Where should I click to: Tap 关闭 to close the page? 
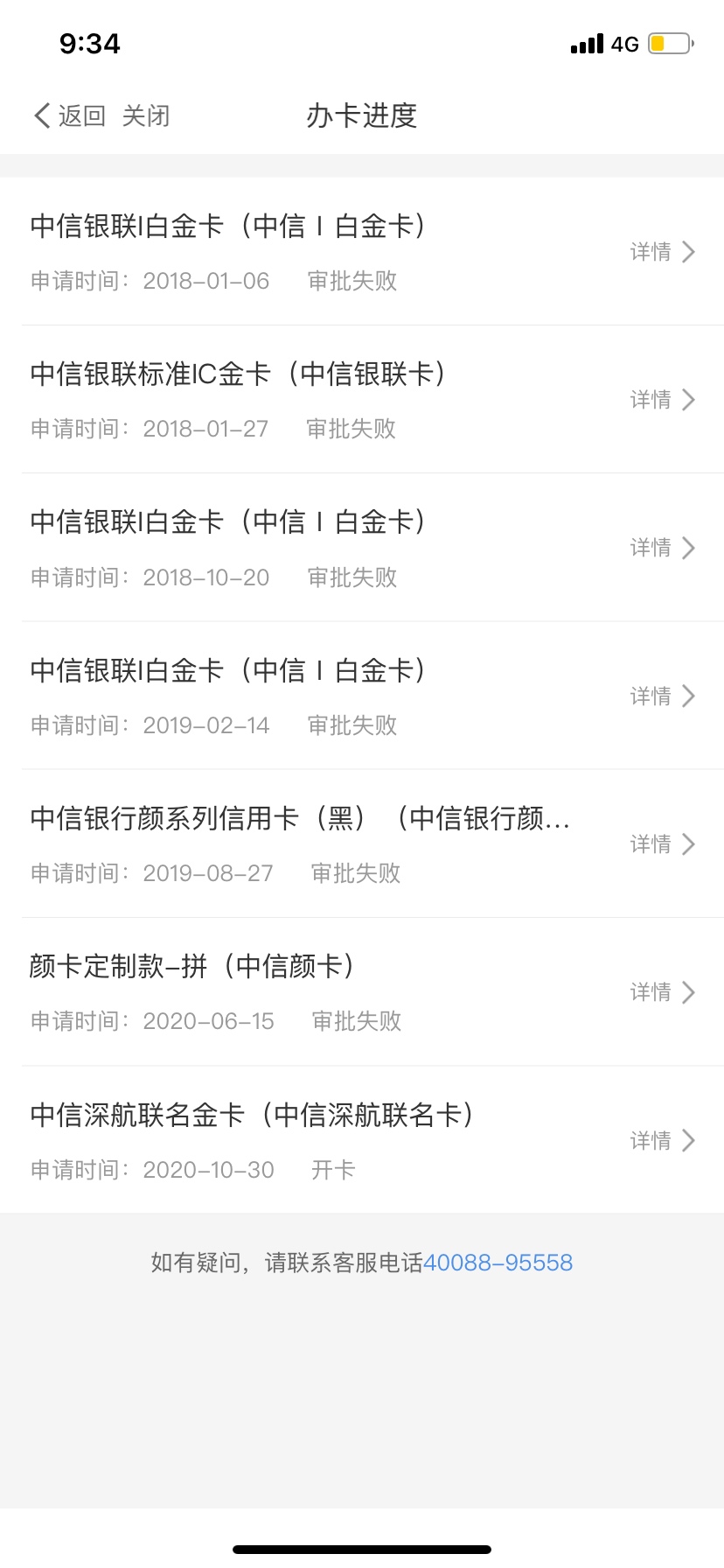[x=146, y=115]
